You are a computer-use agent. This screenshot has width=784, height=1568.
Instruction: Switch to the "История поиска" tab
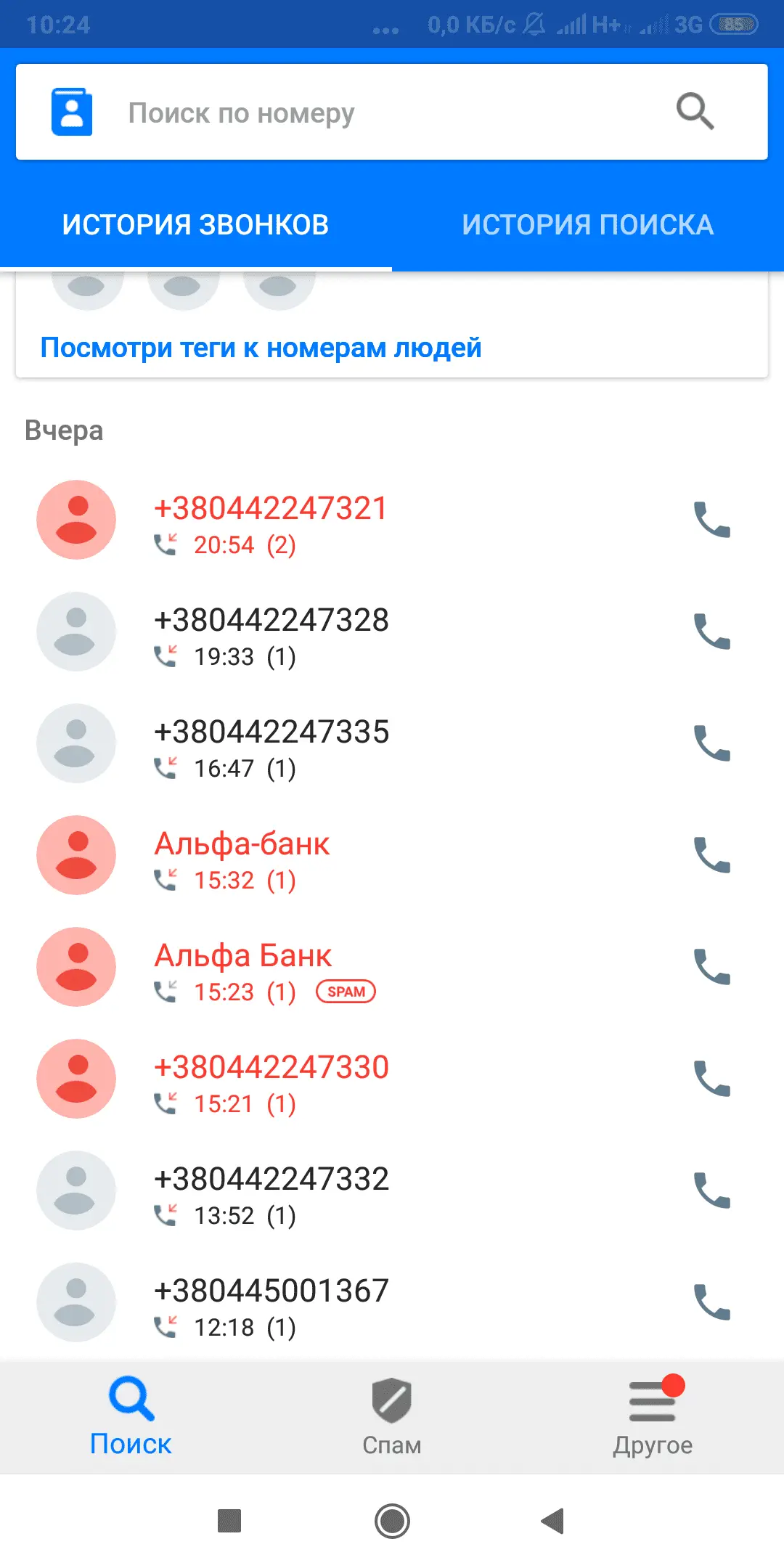tap(588, 225)
